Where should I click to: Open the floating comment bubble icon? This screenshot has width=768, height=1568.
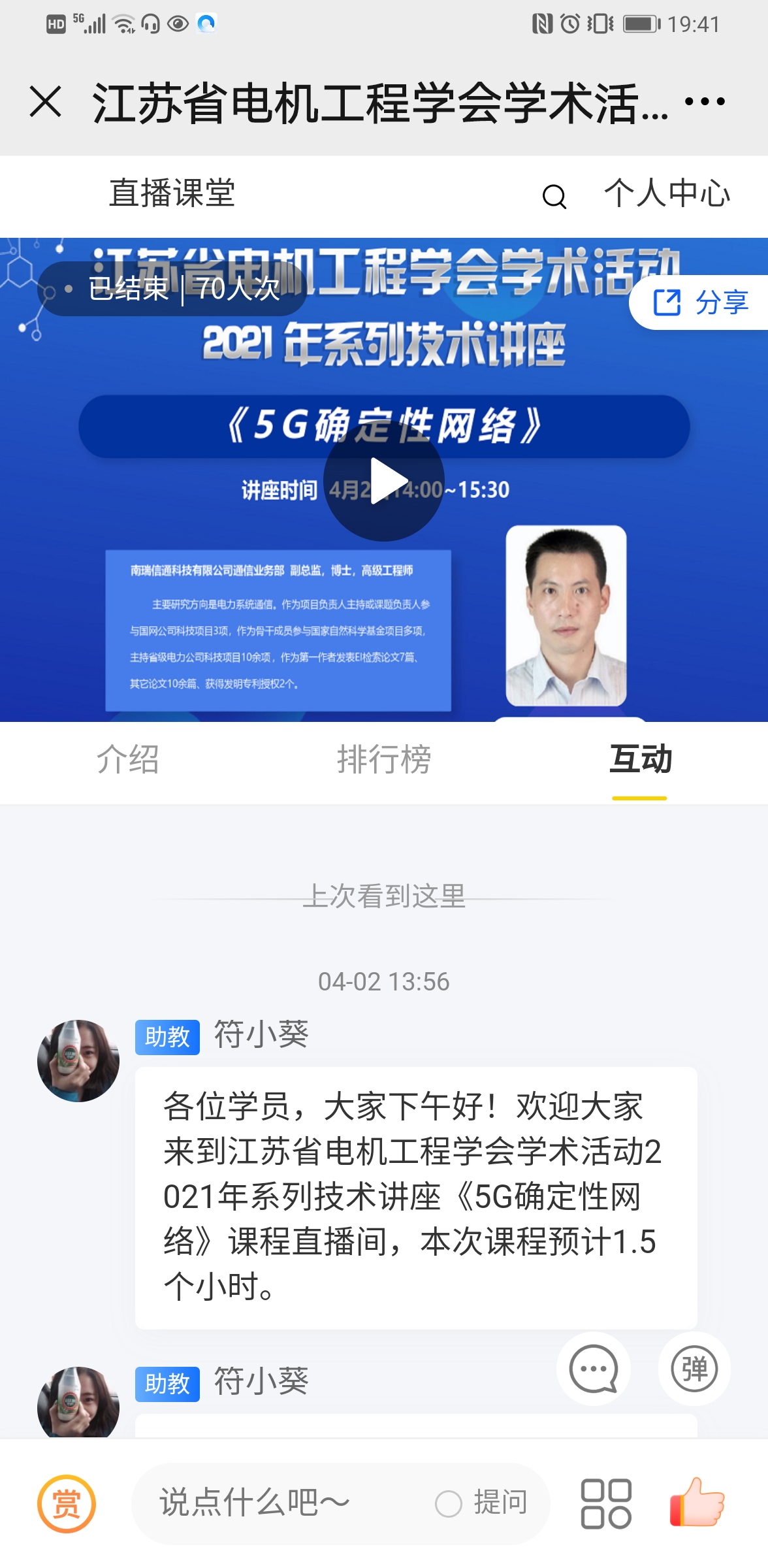click(593, 1369)
